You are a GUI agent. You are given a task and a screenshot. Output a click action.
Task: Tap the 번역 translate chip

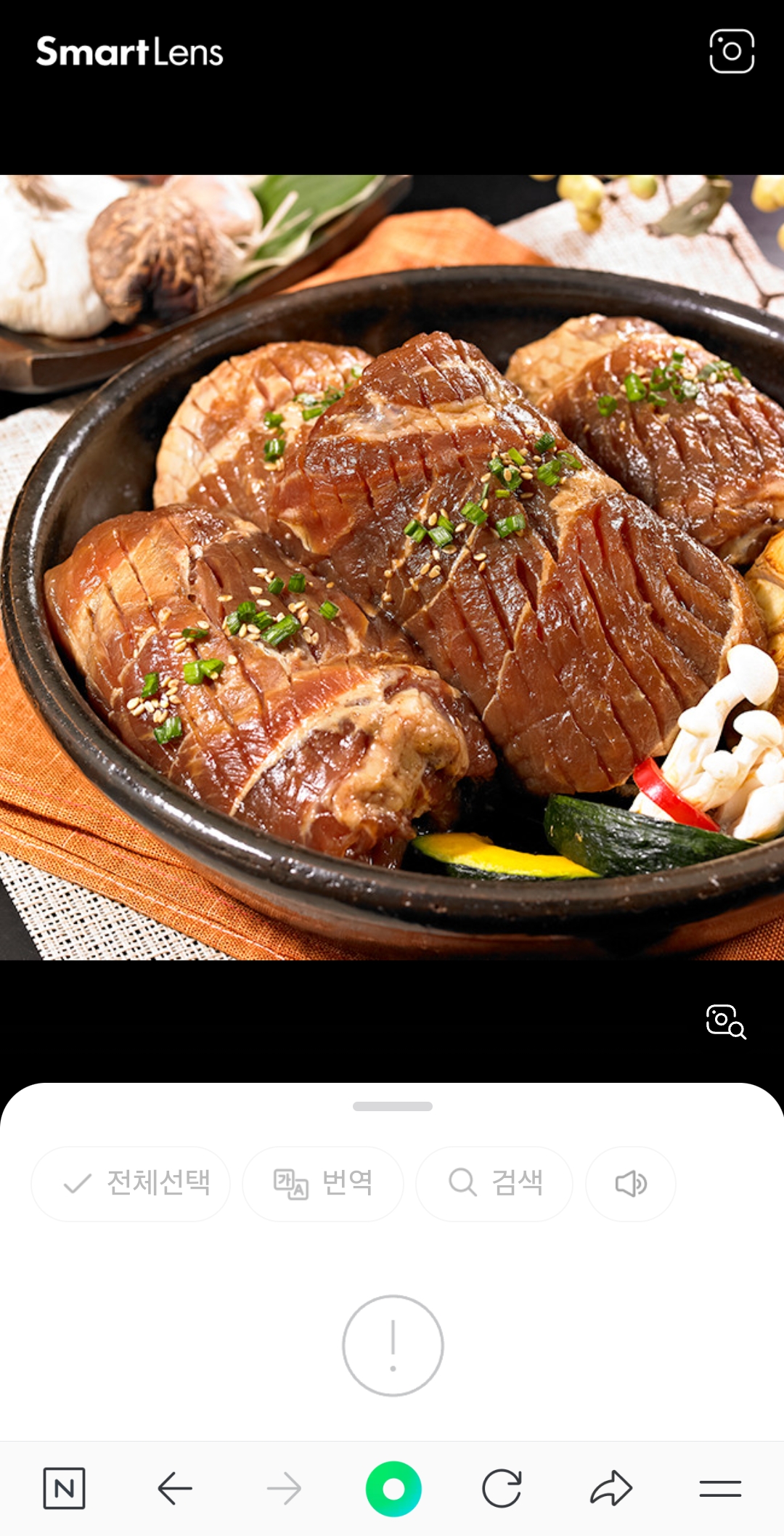[x=322, y=1183]
